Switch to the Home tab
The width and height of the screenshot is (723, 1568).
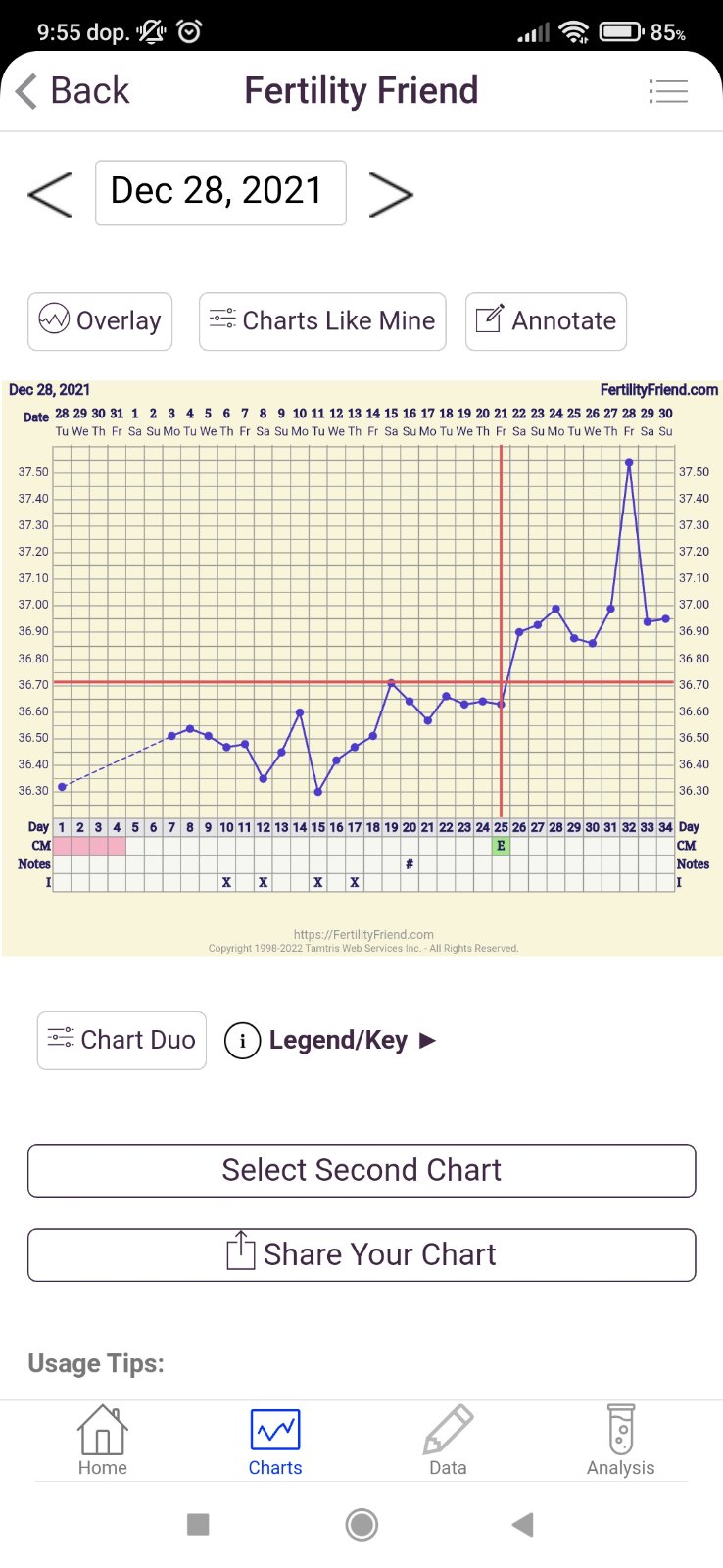(x=103, y=1441)
